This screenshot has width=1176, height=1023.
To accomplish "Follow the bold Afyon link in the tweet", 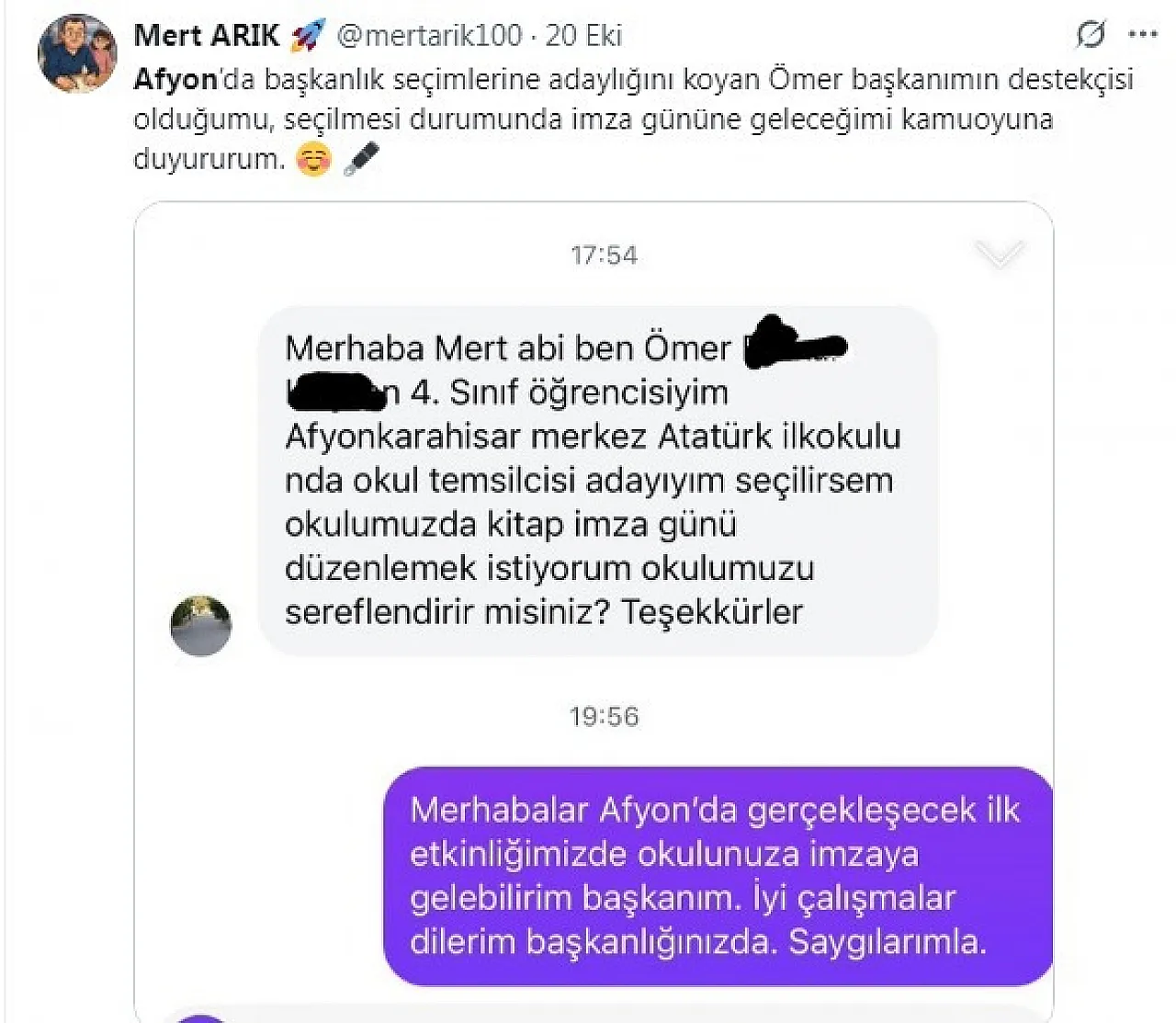I will (x=175, y=79).
